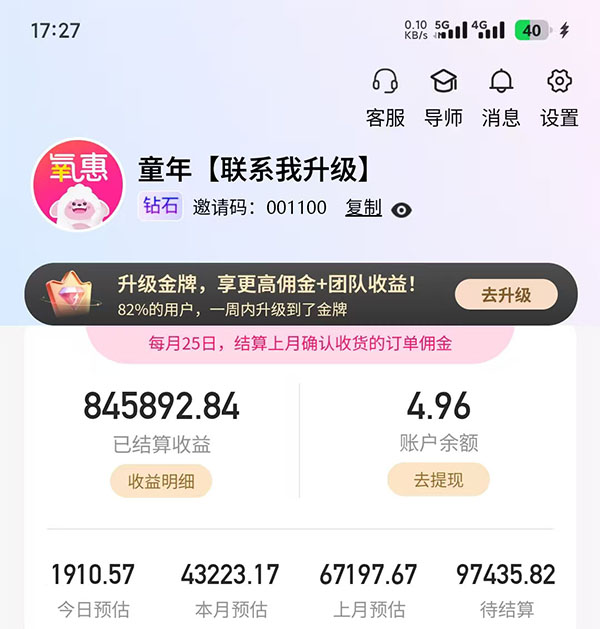View 收益明细 earnings details
Viewport: 600px width, 629px height.
[161, 480]
